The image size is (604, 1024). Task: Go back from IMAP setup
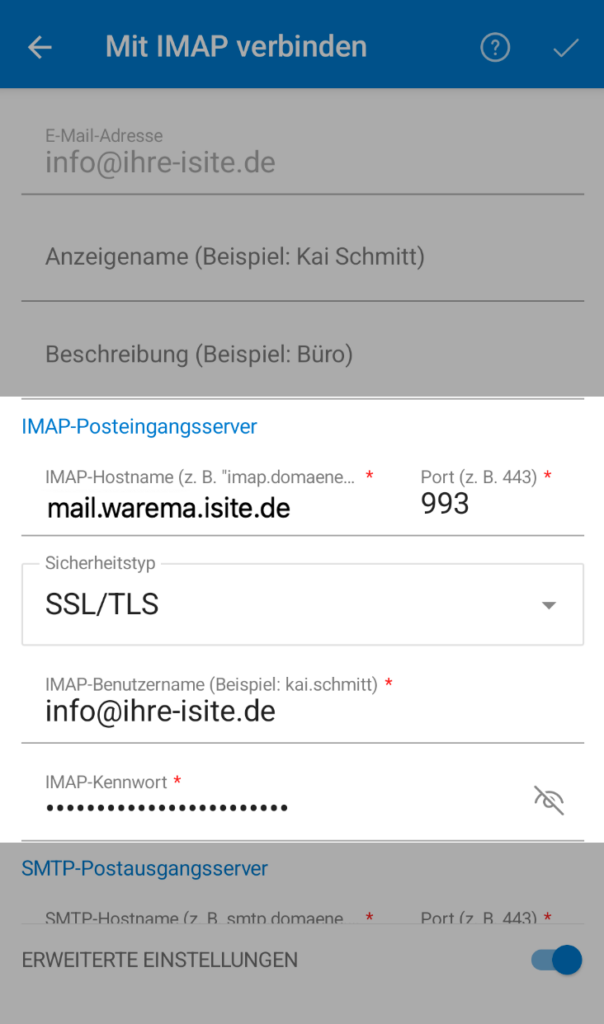point(39,47)
